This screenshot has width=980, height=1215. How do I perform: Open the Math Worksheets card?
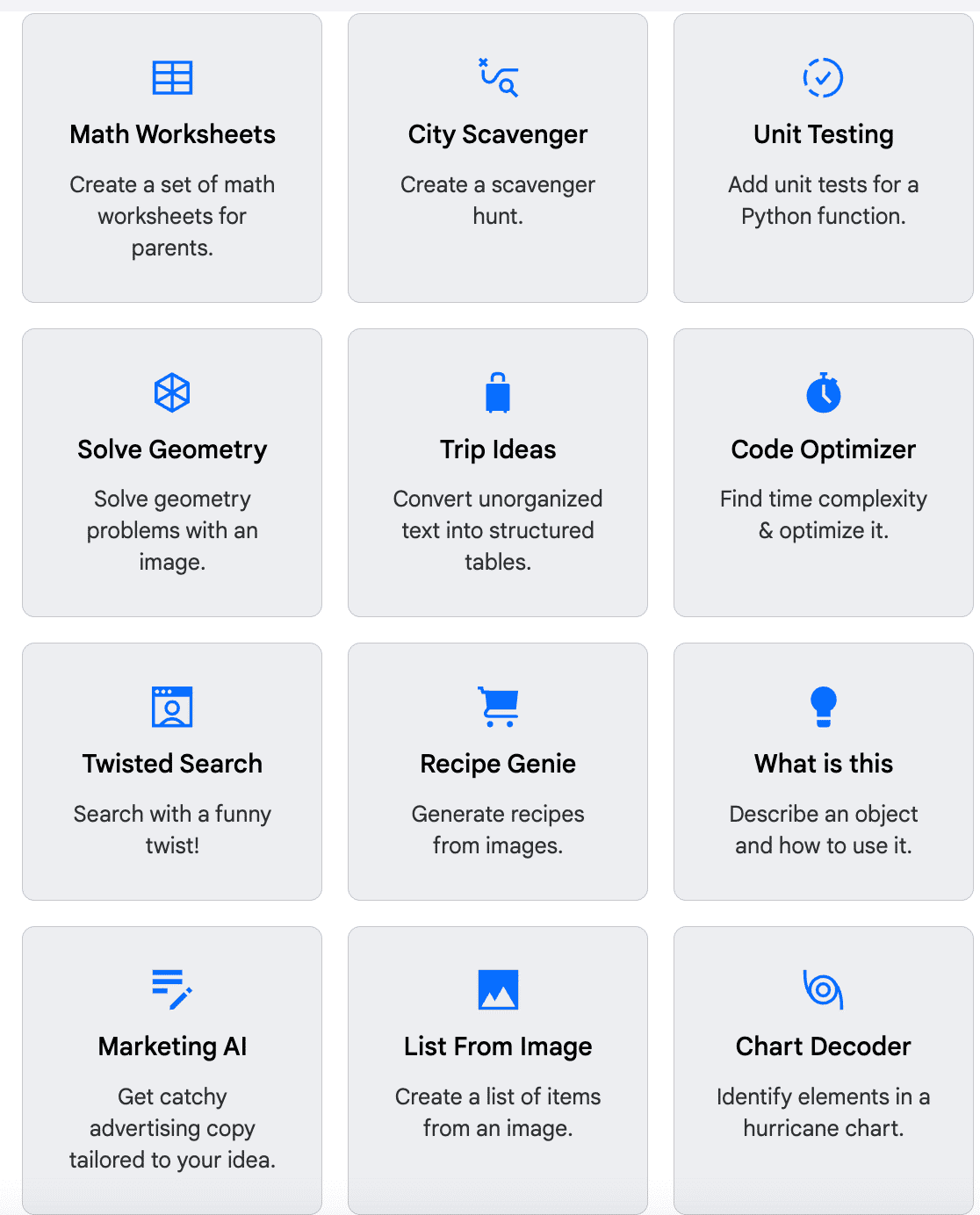pyautogui.click(x=172, y=158)
